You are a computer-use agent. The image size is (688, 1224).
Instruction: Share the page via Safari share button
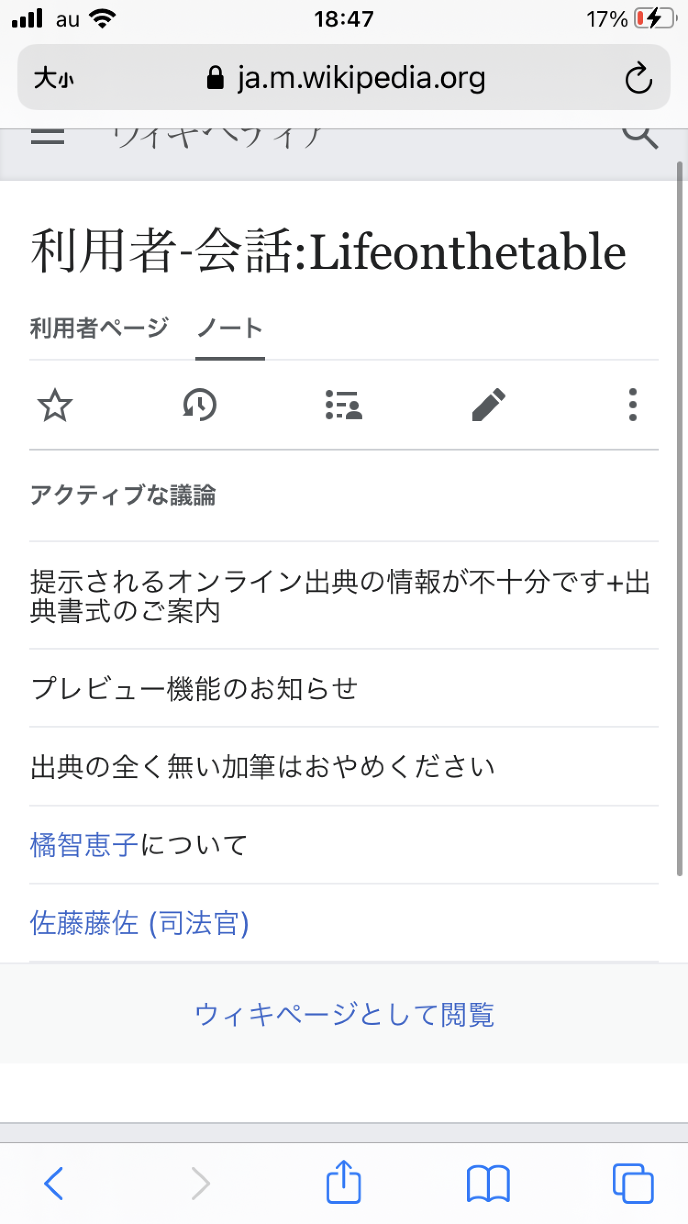coord(344,1182)
